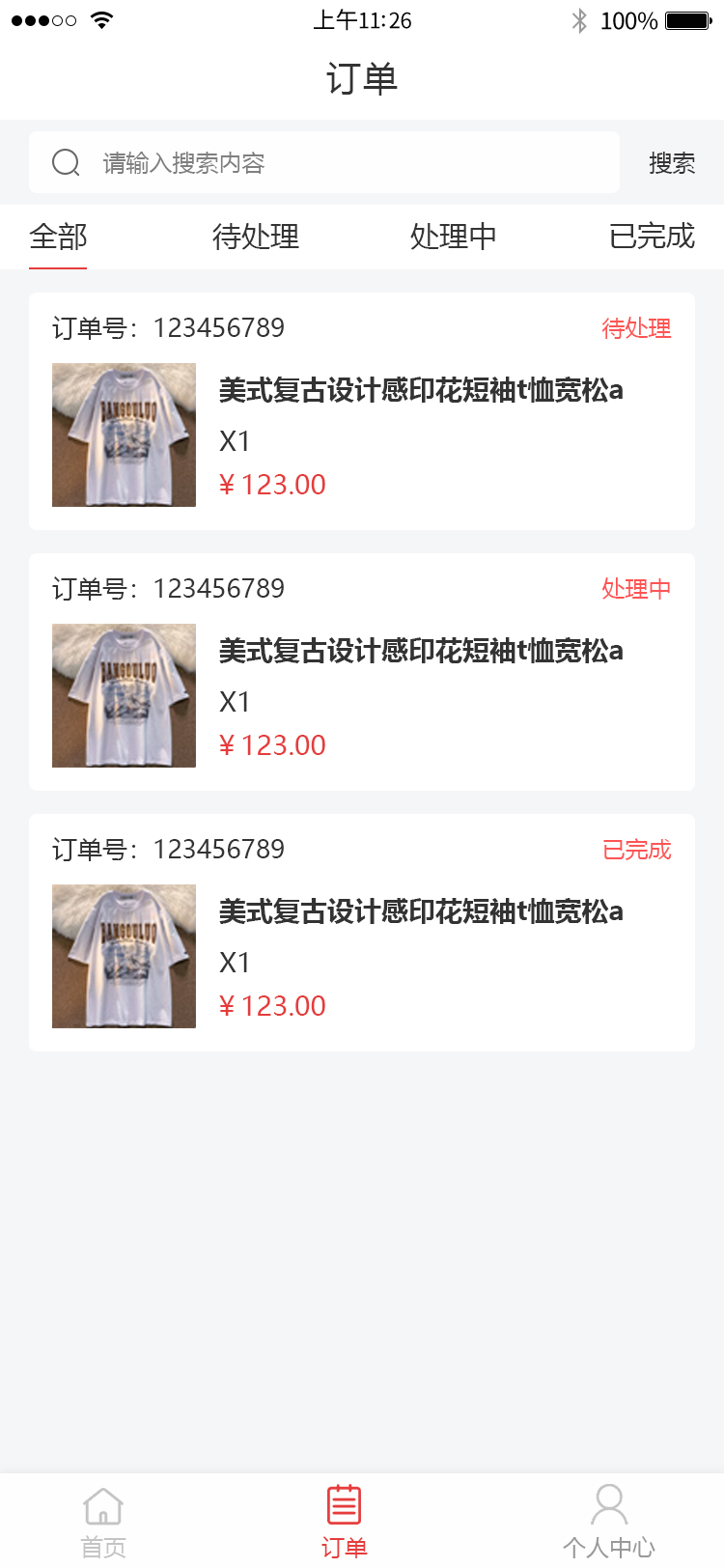Open the order card marked 待处理

(x=362, y=411)
